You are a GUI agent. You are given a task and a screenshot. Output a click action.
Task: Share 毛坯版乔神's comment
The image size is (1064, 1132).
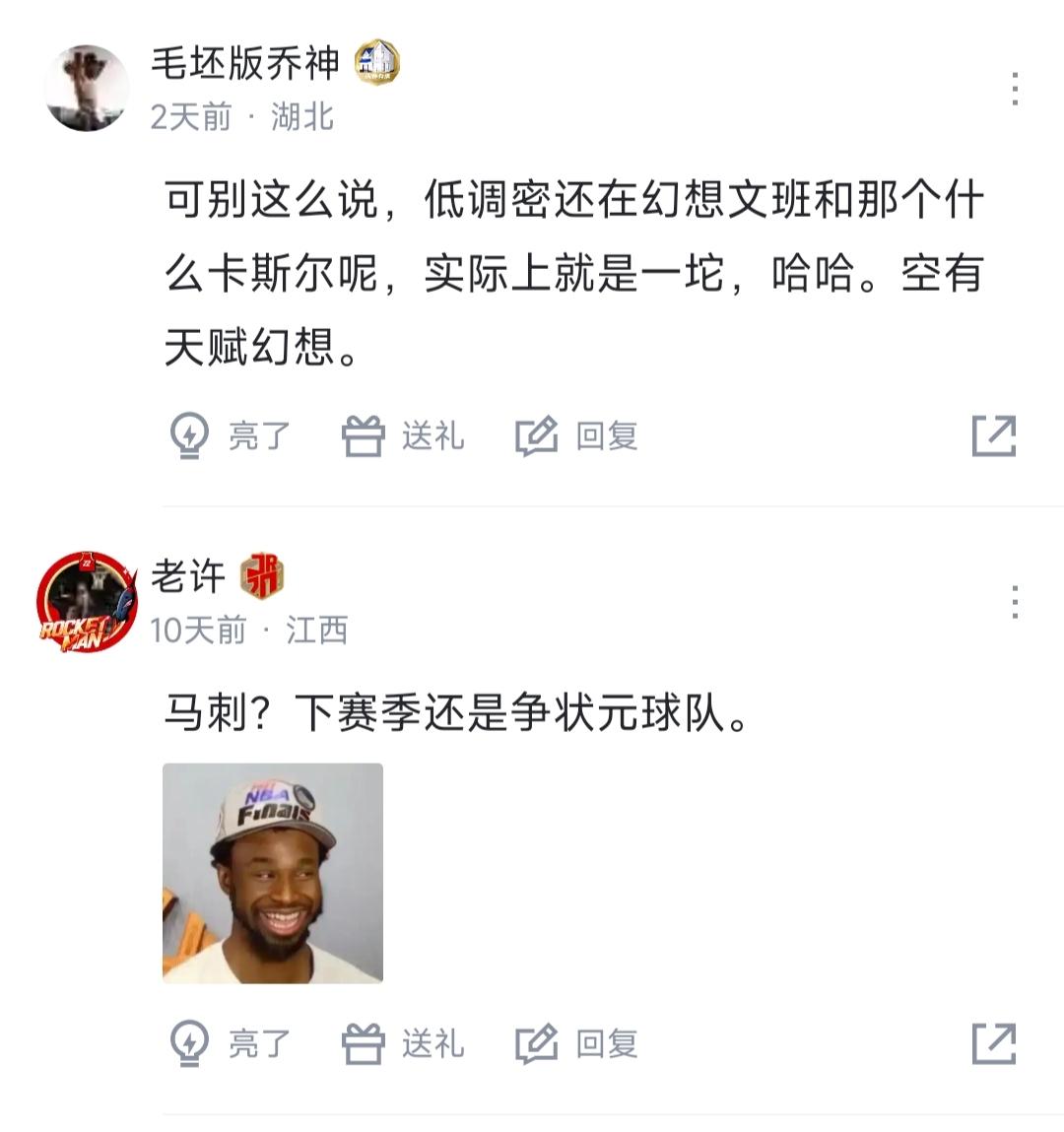tap(993, 435)
